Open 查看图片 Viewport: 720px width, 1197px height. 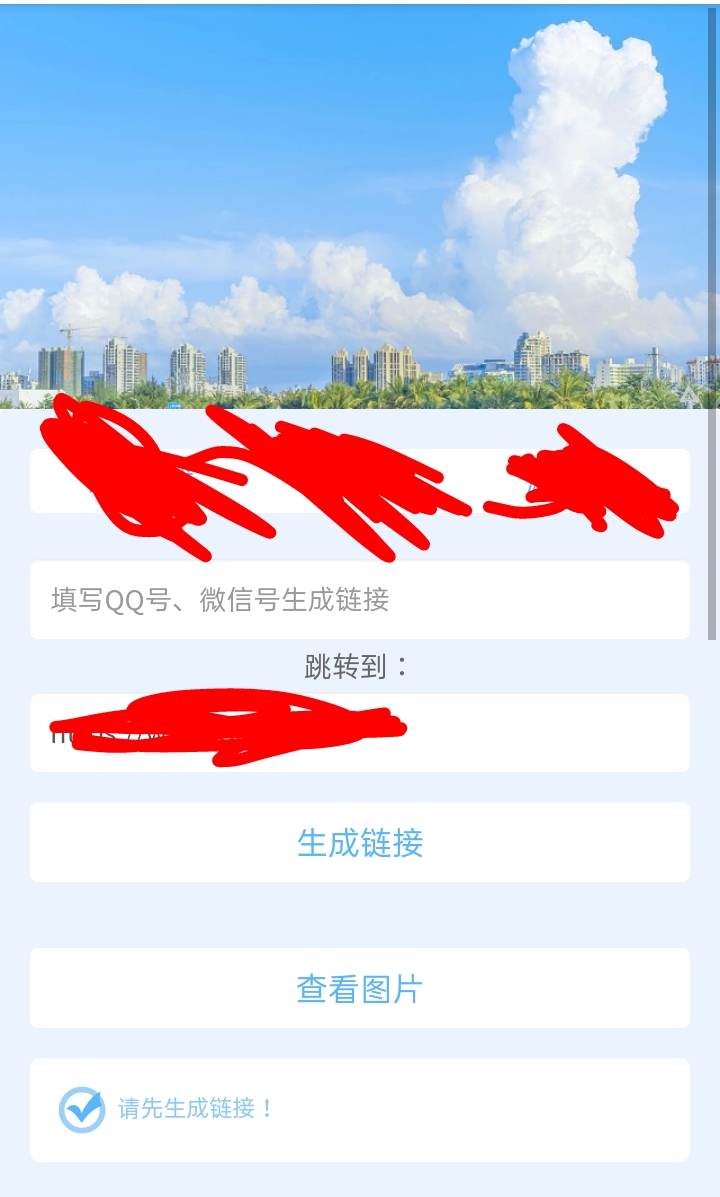pyautogui.click(x=360, y=988)
